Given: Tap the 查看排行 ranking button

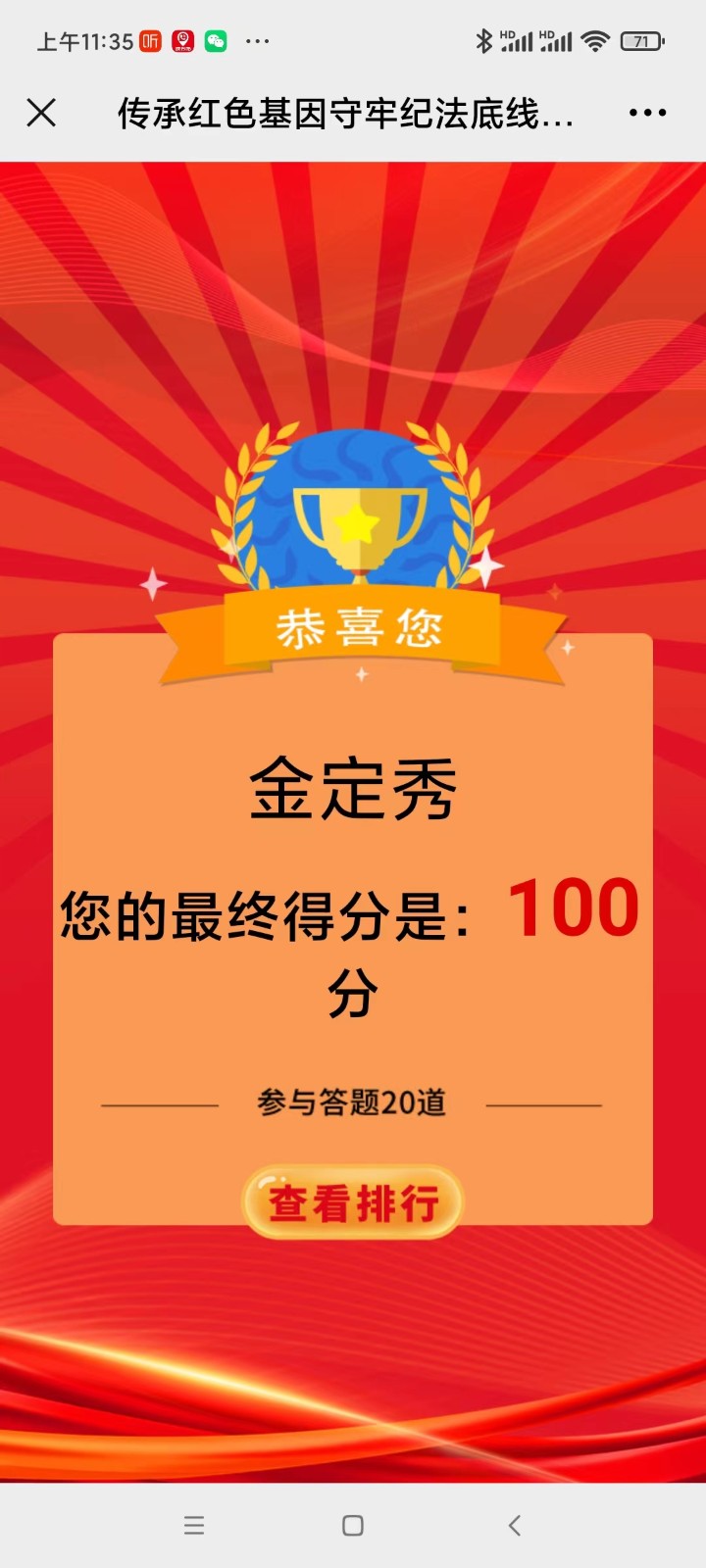Looking at the screenshot, I should tap(353, 1202).
